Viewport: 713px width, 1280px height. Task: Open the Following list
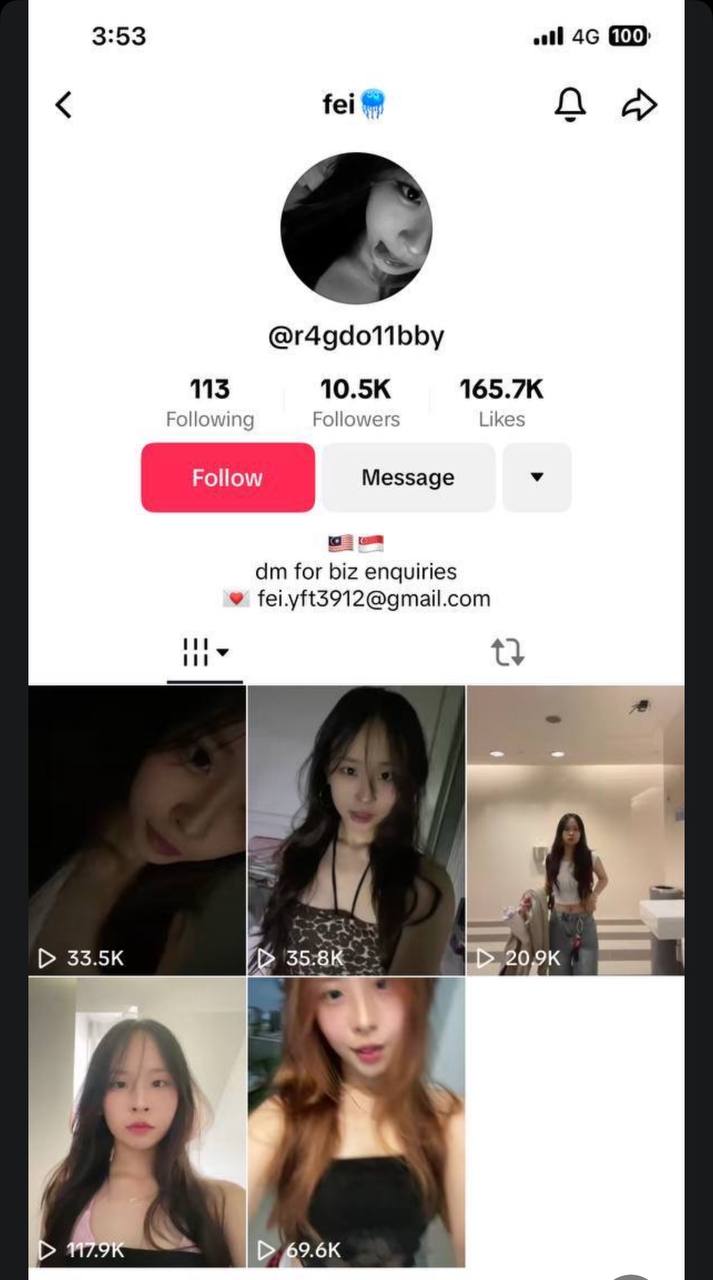(x=210, y=403)
